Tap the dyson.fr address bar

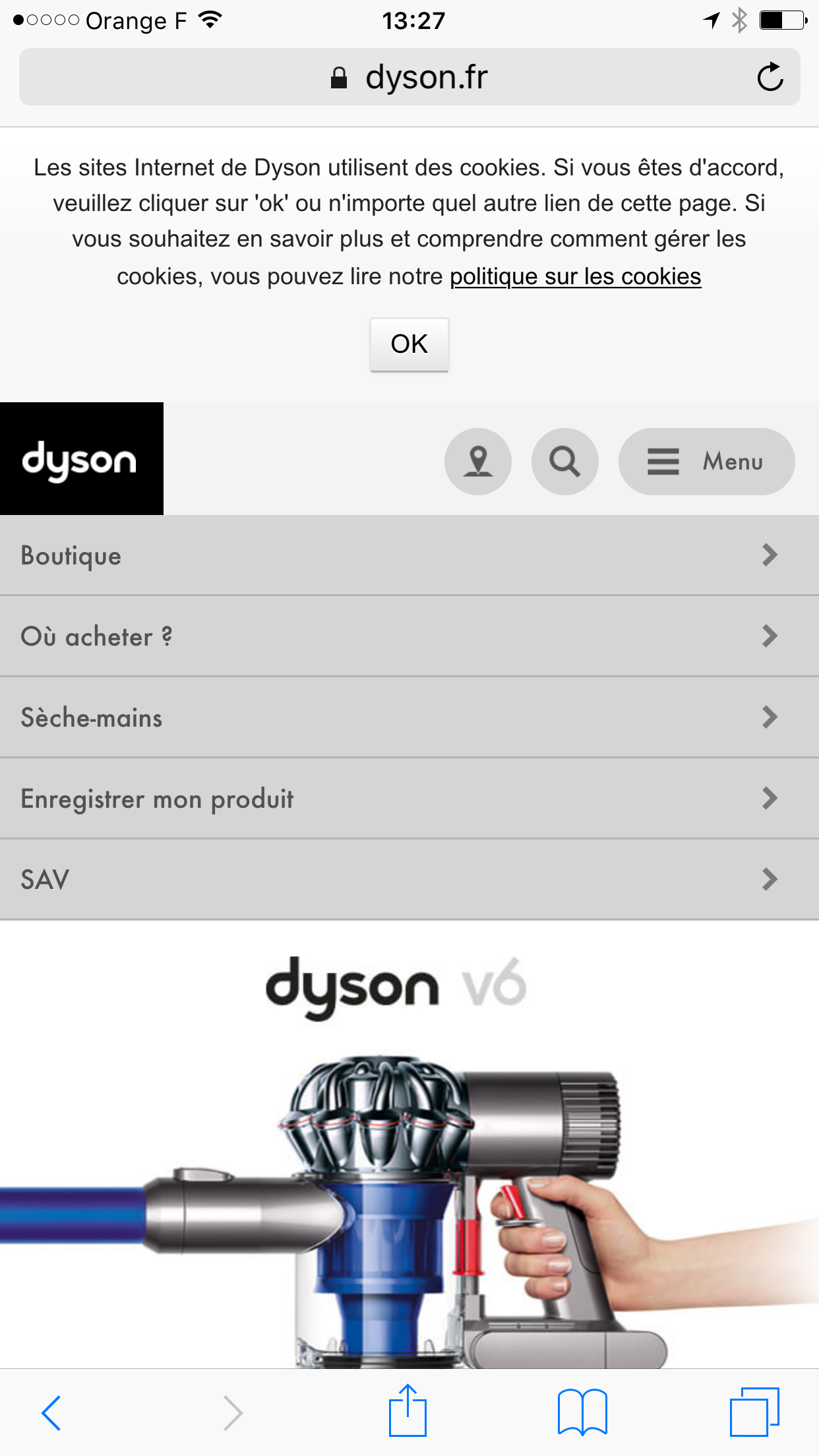point(409,77)
